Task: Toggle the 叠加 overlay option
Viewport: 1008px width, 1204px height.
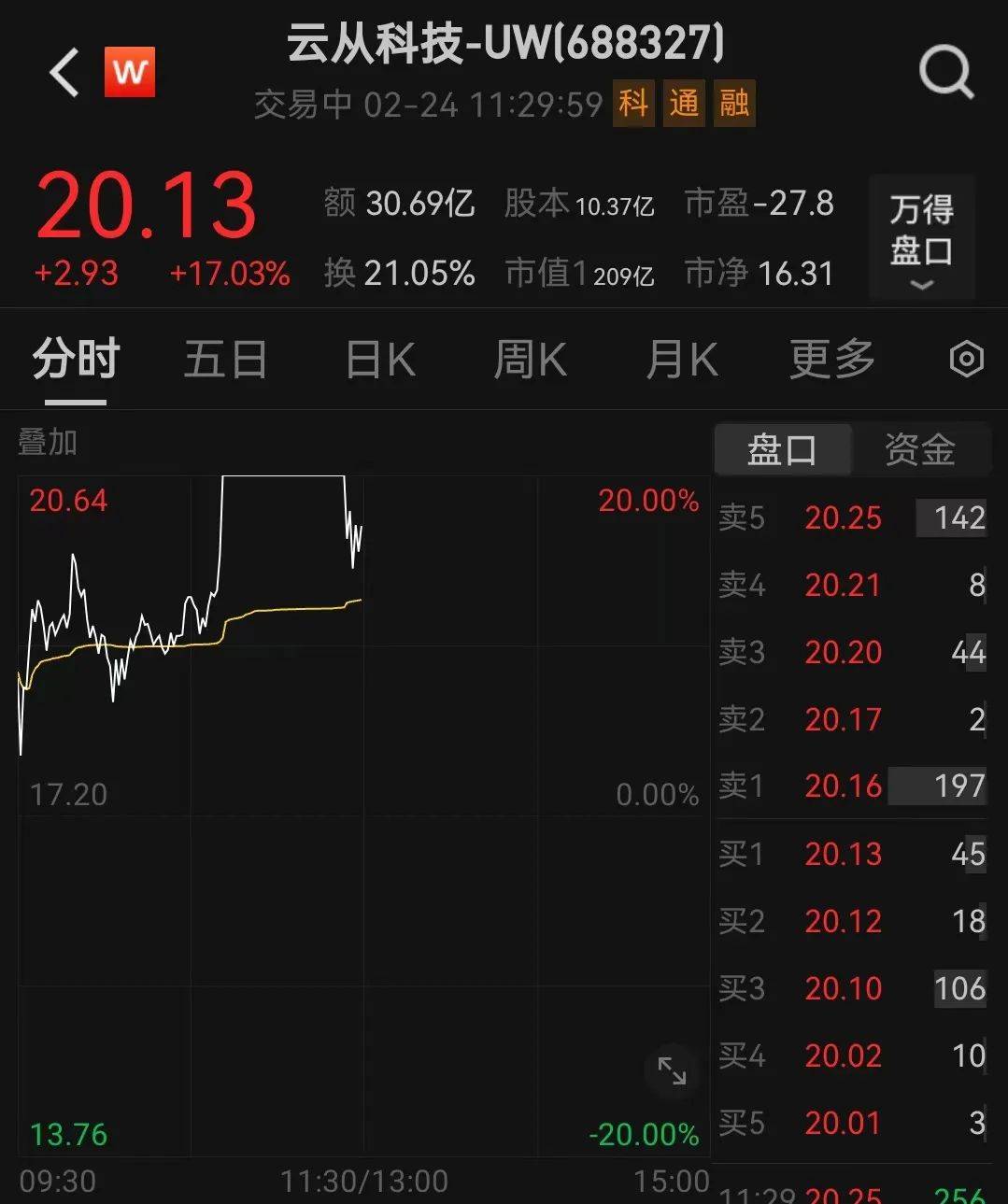Action: [x=49, y=442]
